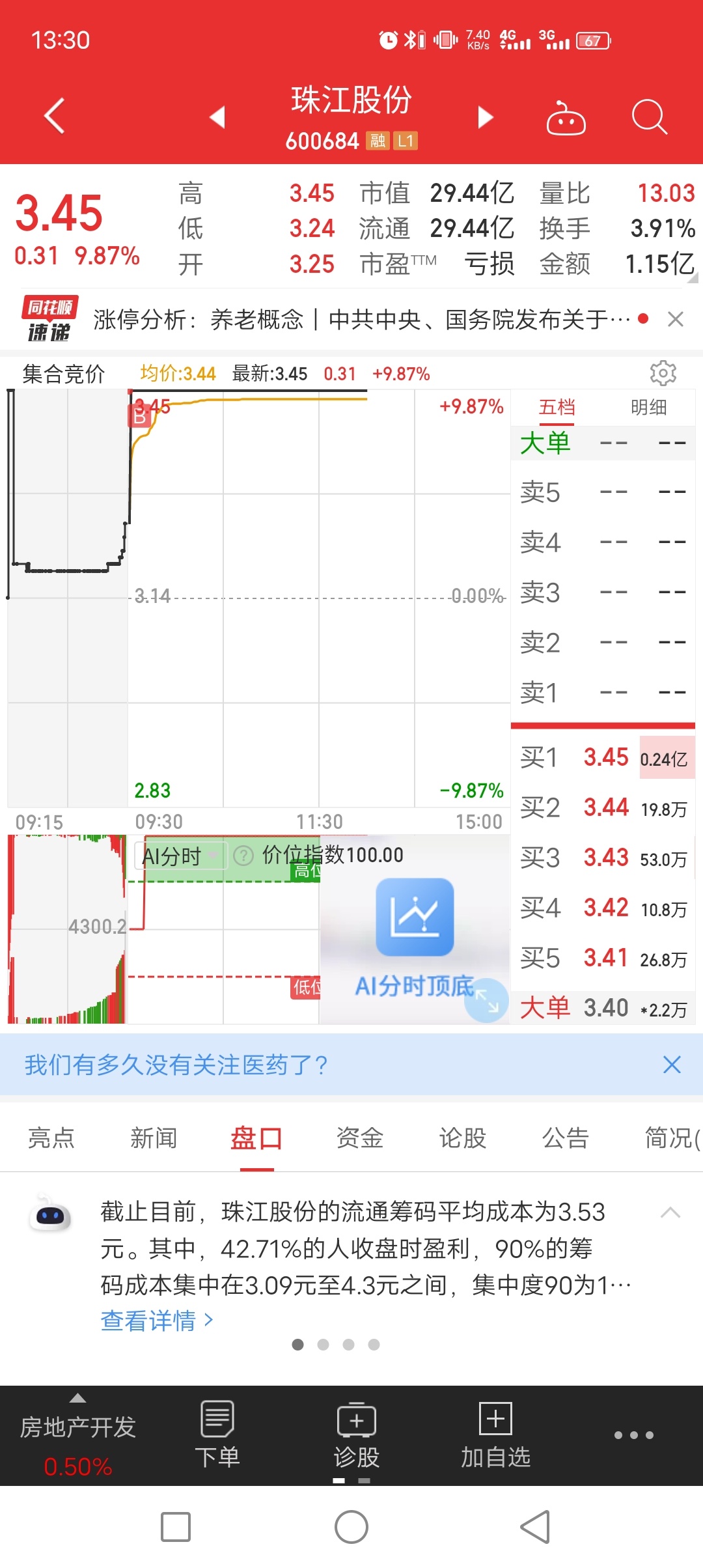Switch to the previous stock

[217, 117]
